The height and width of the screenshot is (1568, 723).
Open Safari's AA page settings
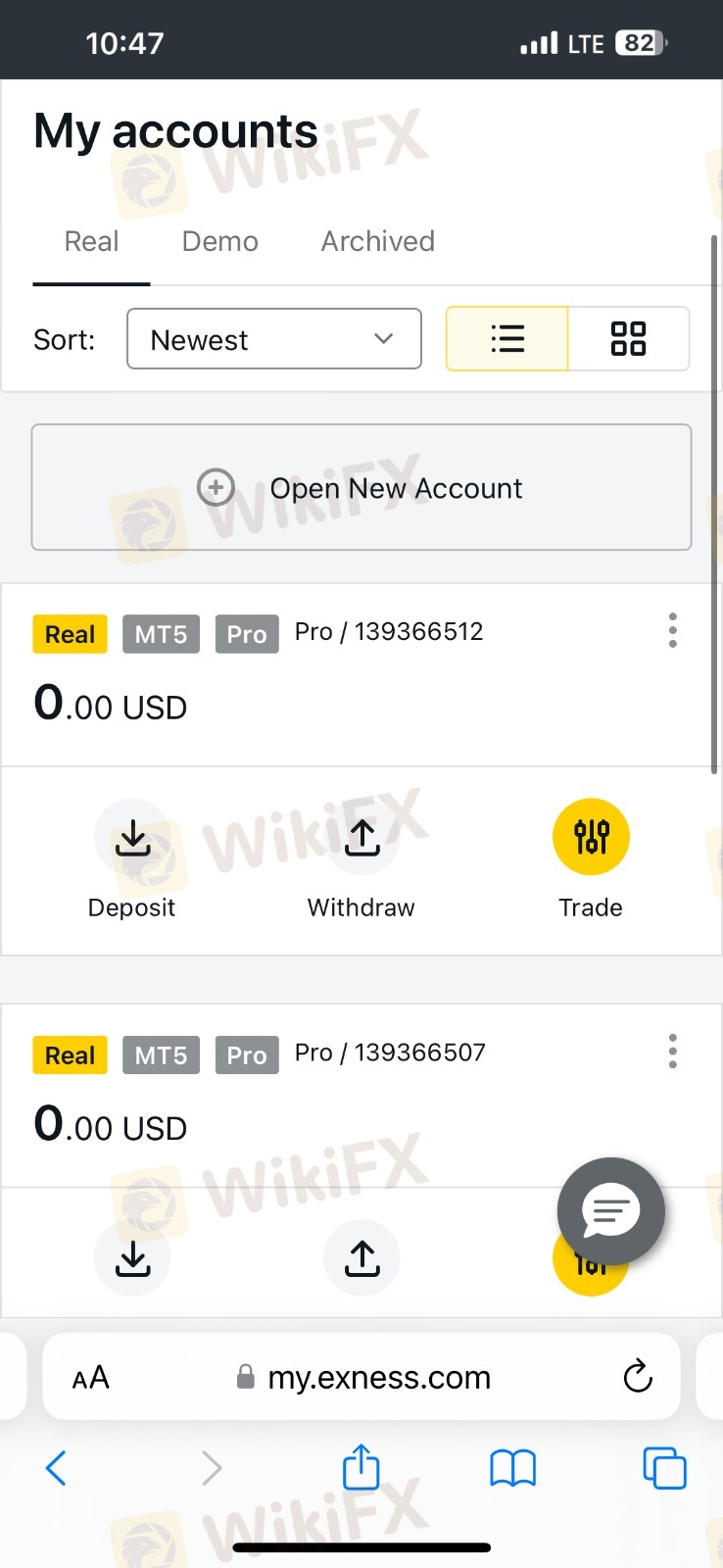coord(91,1378)
